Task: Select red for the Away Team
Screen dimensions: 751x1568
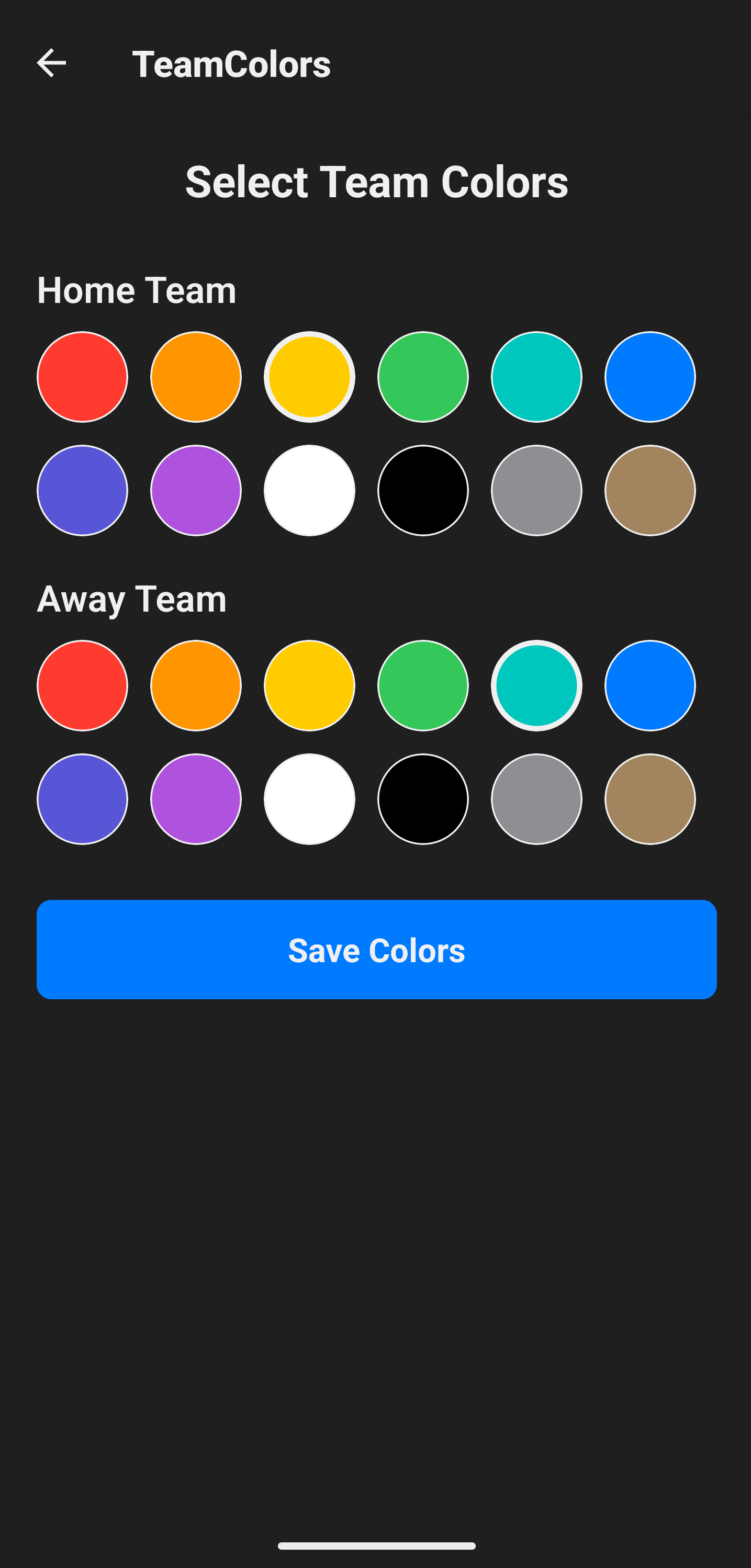Action: tap(83, 685)
